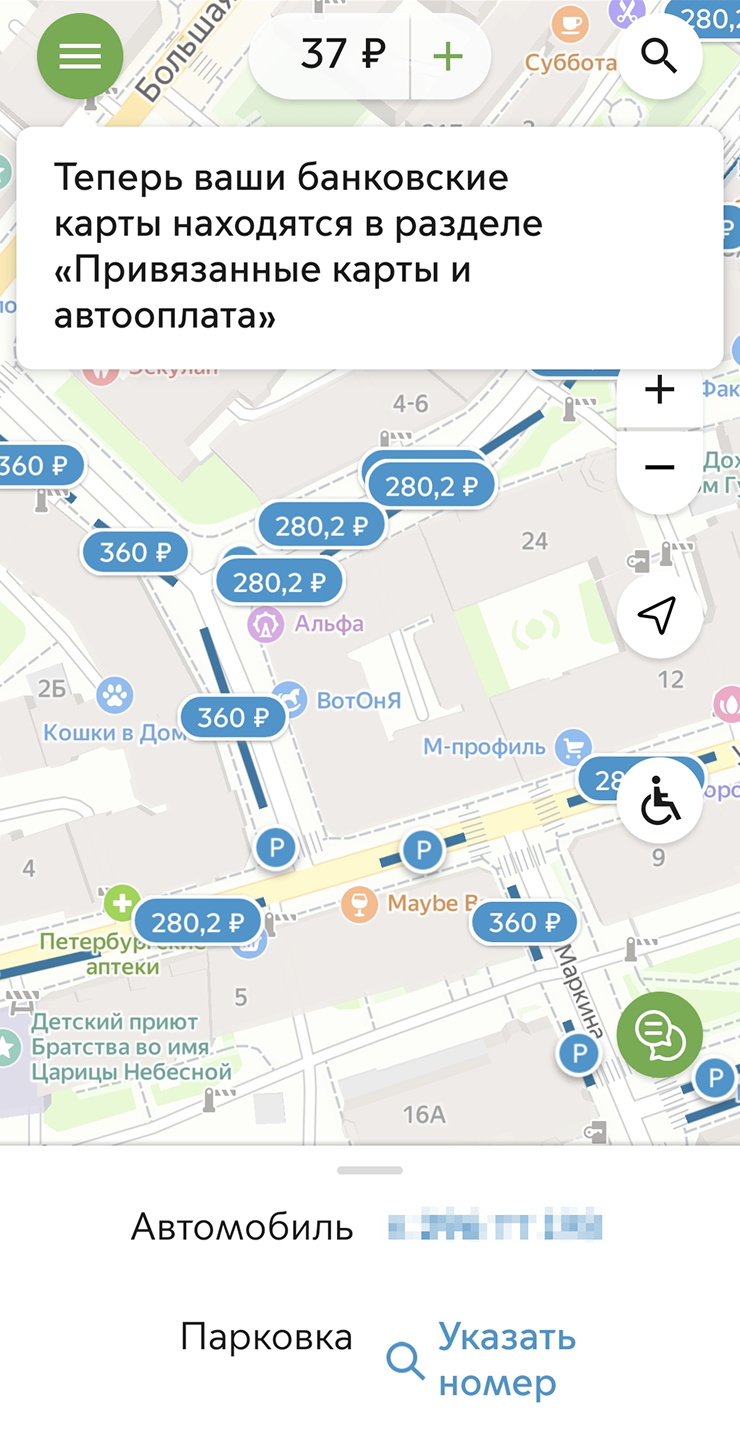The height and width of the screenshot is (1439, 740).
Task: Open the 280,2 ₽ parking near Петербургские аптеки
Action: tap(198, 922)
